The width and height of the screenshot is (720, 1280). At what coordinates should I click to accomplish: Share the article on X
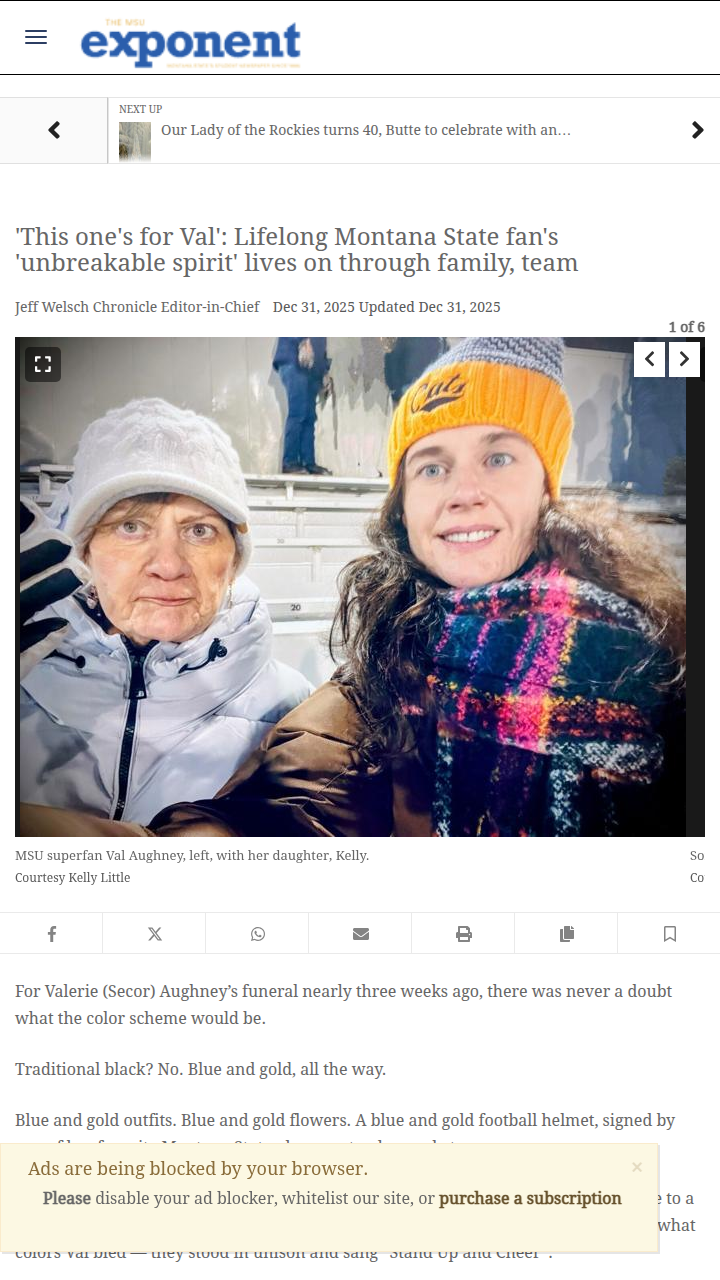(x=154, y=934)
